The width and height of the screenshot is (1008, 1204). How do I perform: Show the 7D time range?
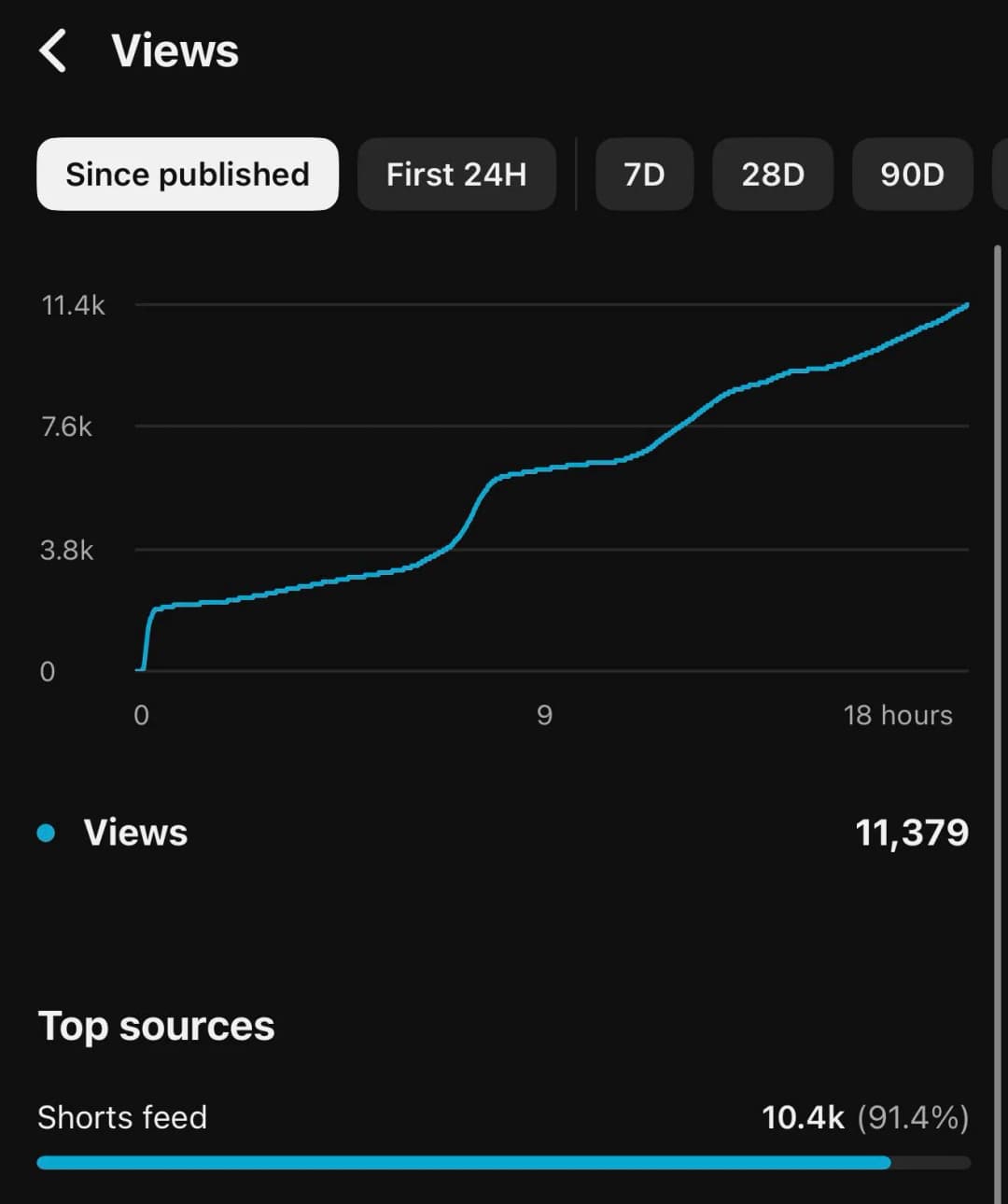644,175
